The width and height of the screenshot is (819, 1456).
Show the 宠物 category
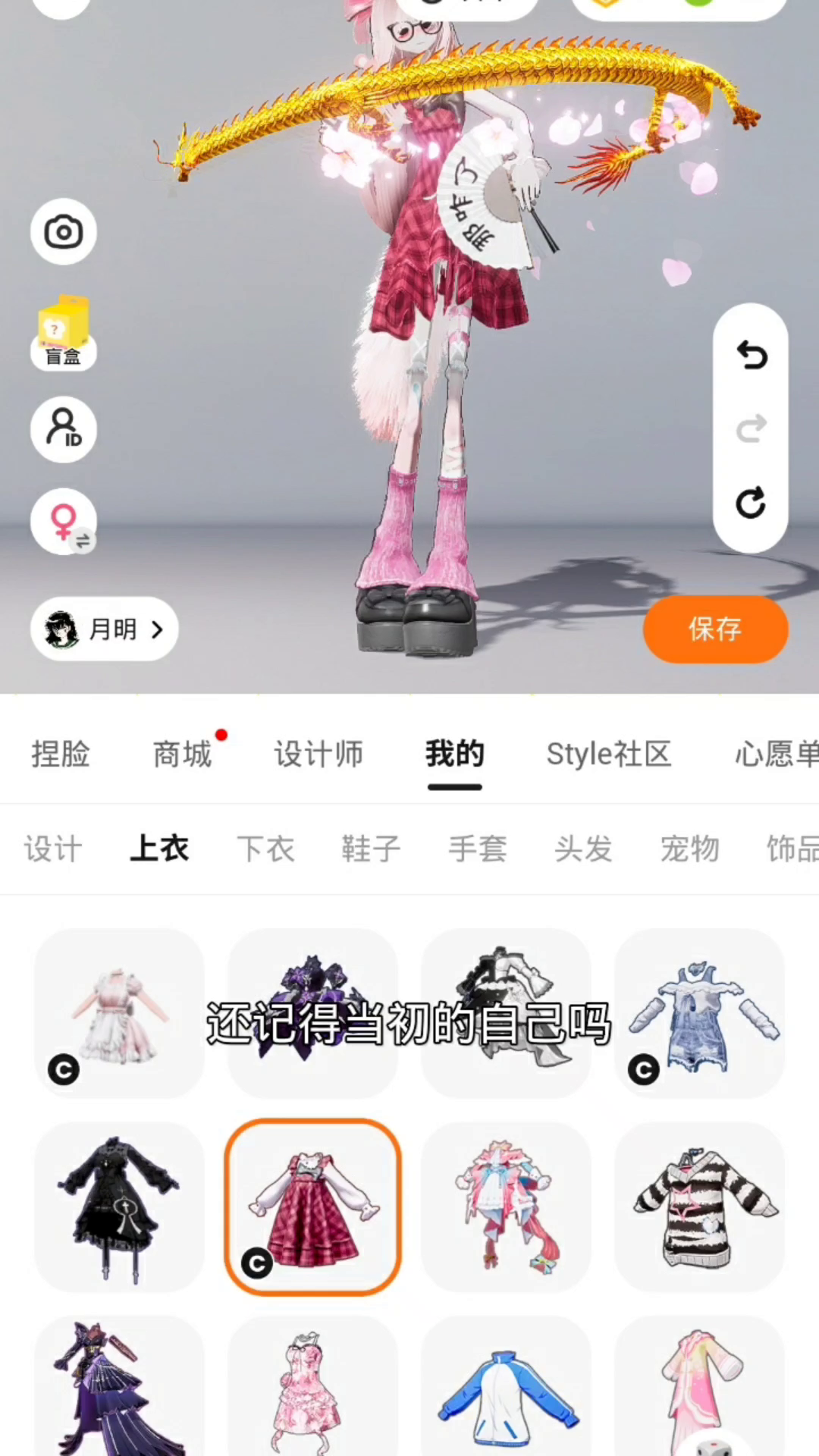tap(689, 849)
